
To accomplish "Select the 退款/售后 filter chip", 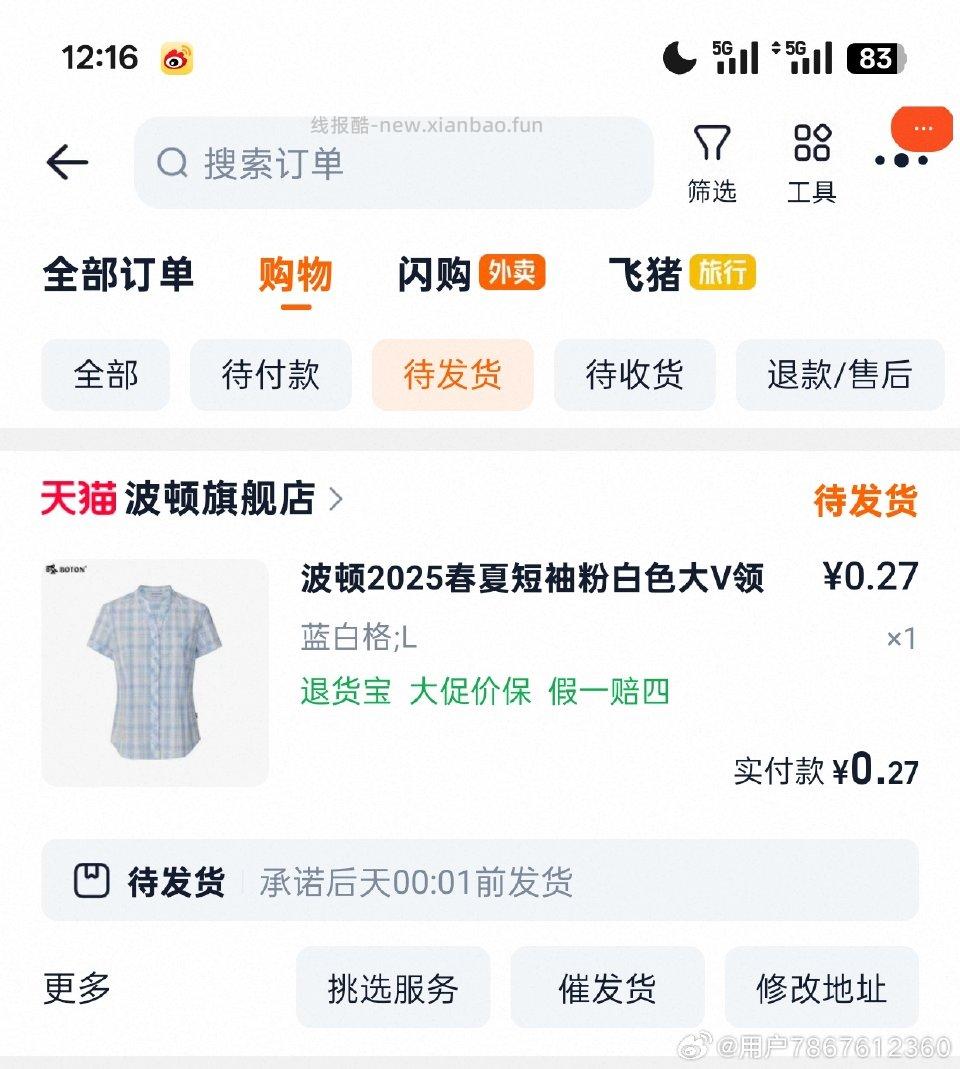I will click(840, 375).
